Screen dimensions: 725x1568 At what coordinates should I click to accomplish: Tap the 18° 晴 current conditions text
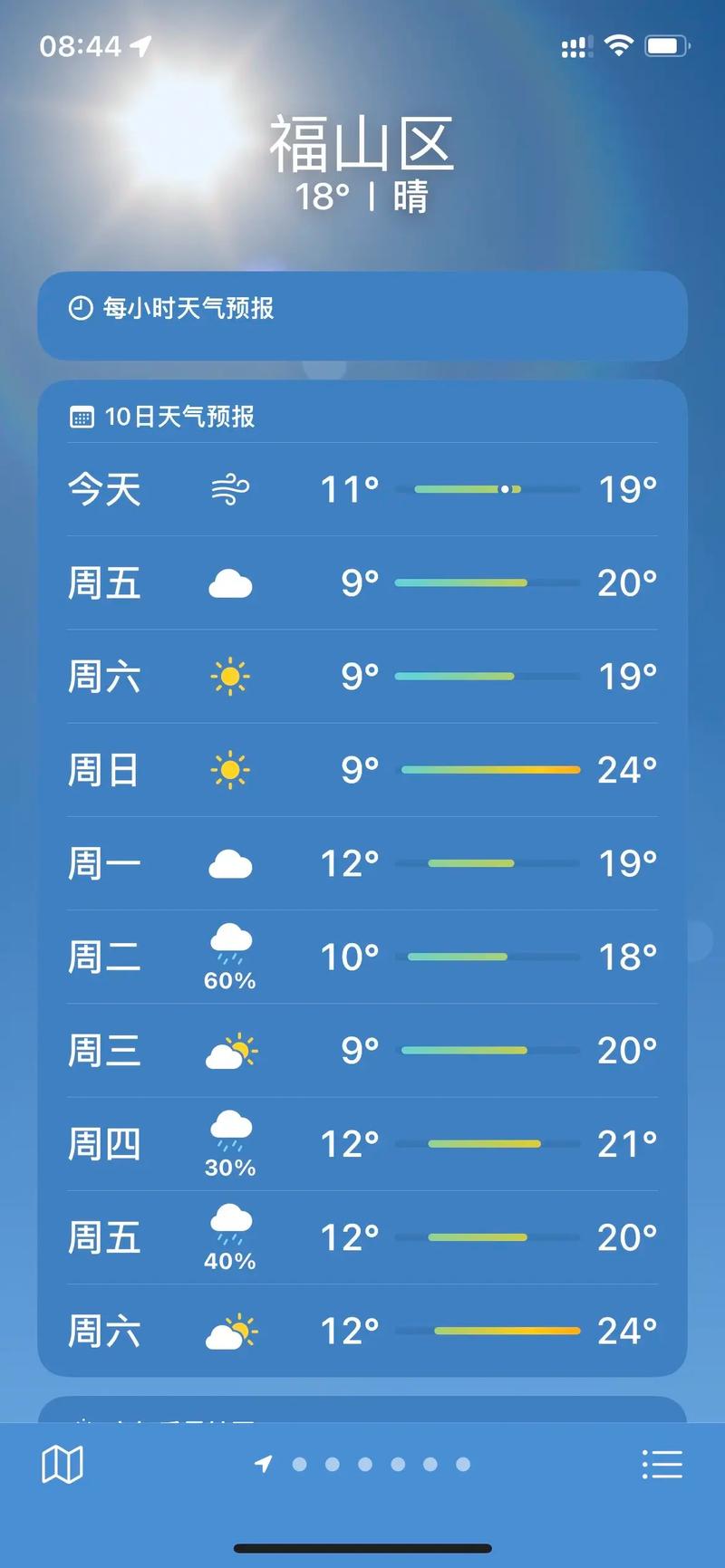click(x=362, y=196)
